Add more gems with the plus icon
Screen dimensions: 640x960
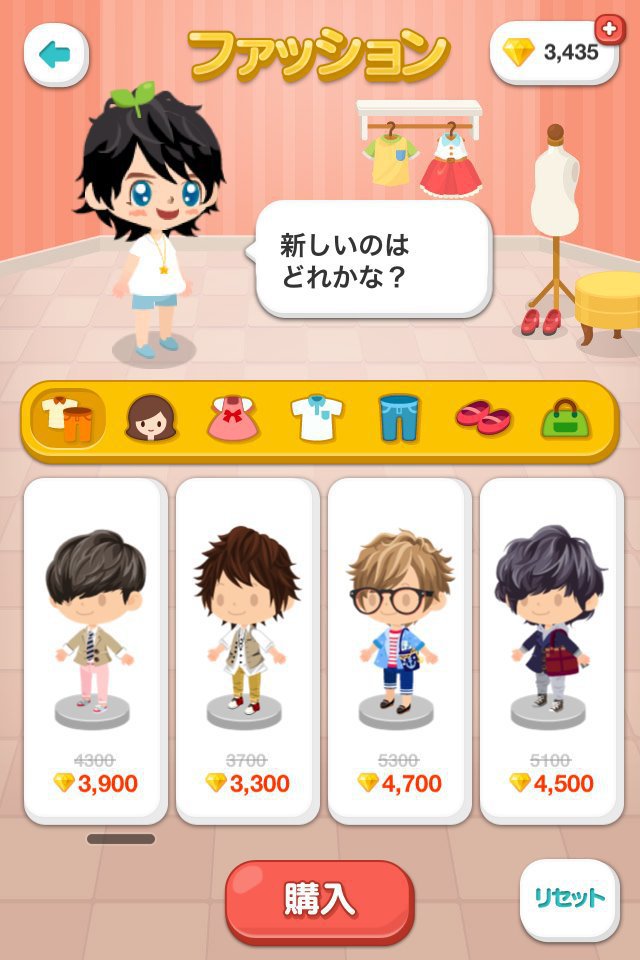pyautogui.click(x=609, y=31)
